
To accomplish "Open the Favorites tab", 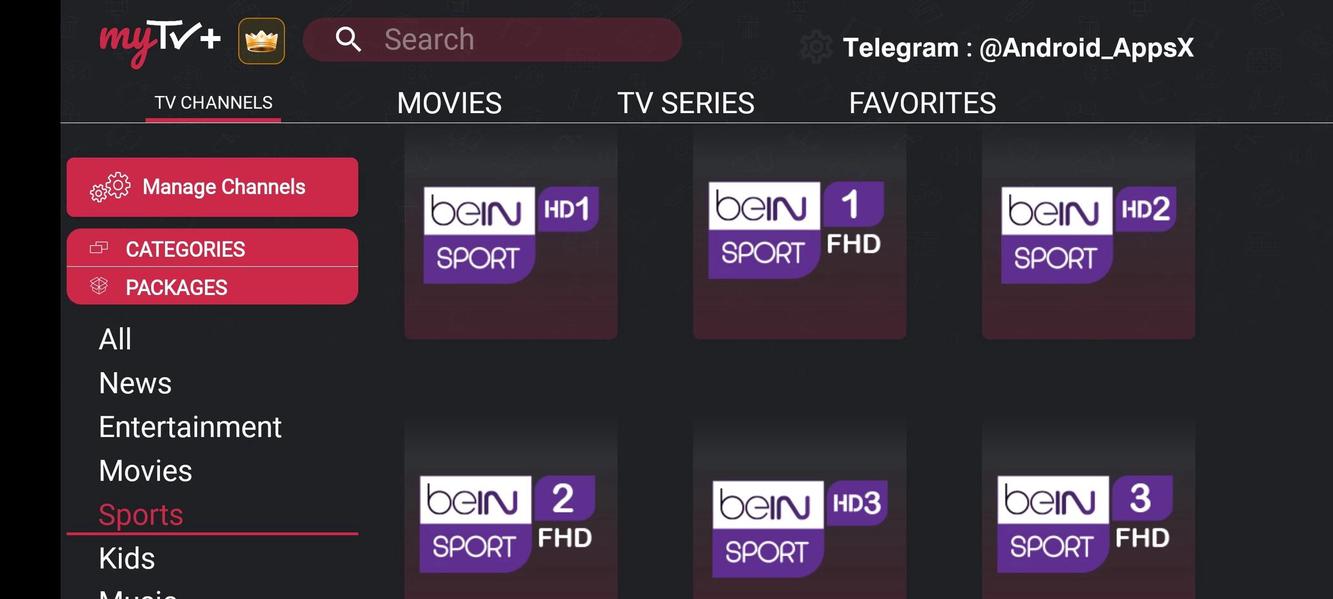I will pos(922,103).
